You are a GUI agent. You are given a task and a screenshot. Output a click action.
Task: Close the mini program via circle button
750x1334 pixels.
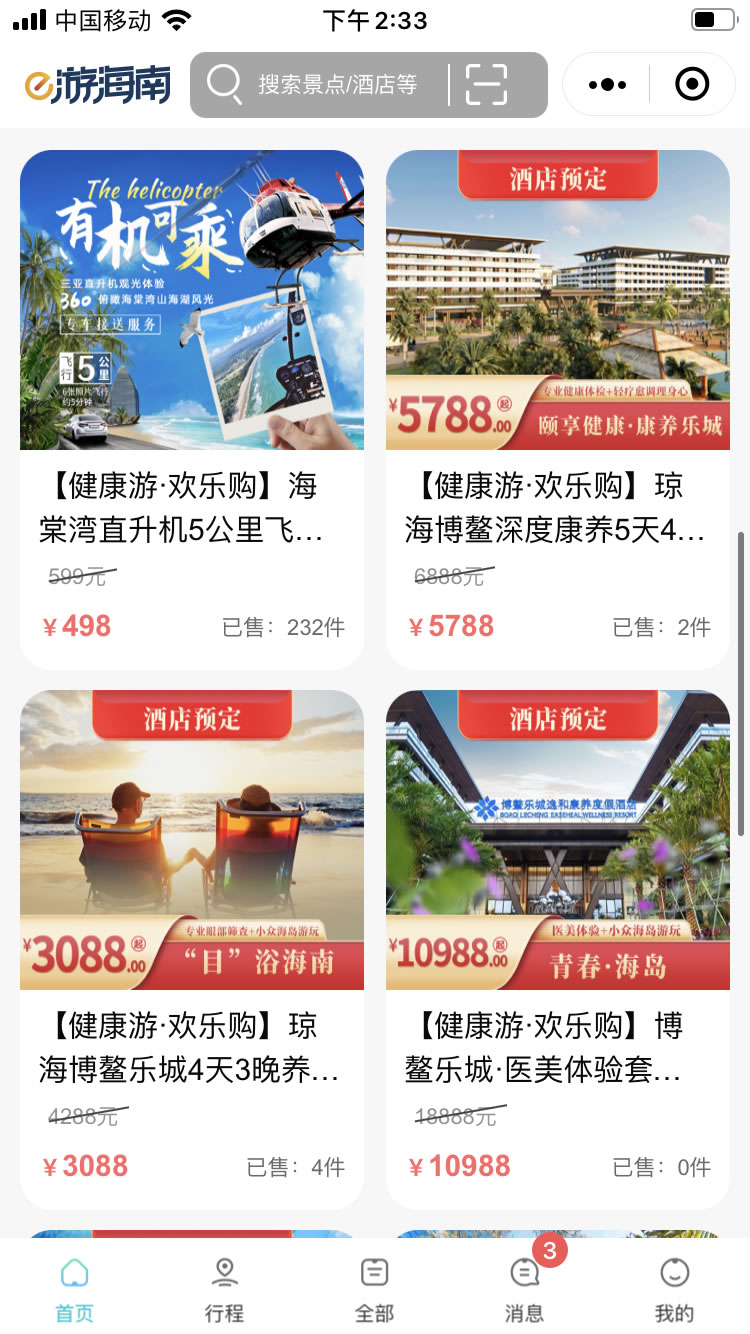[692, 85]
